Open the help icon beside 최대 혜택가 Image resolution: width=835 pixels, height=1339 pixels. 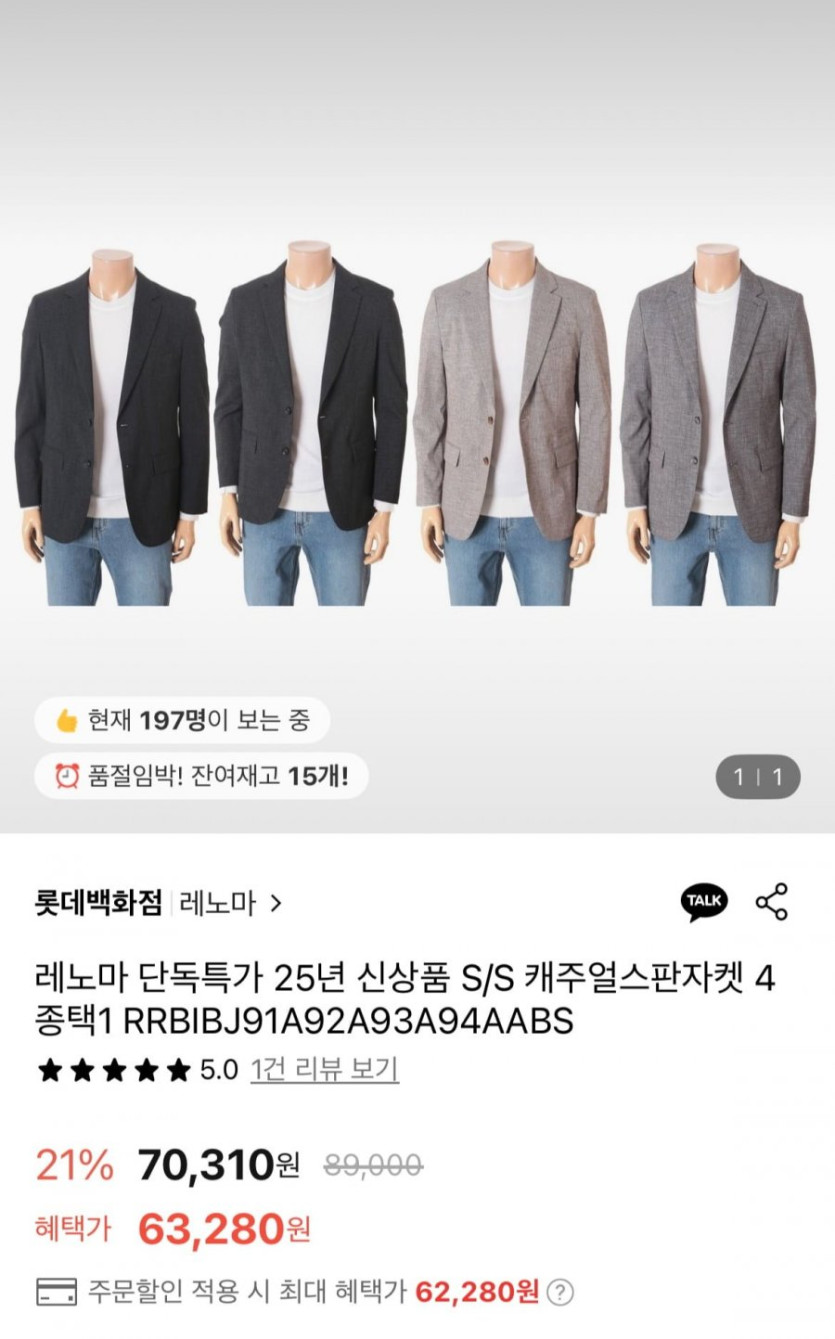click(562, 1291)
